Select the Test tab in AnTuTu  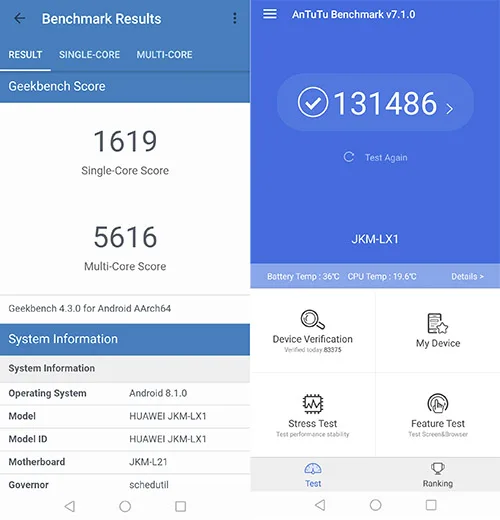(313, 475)
